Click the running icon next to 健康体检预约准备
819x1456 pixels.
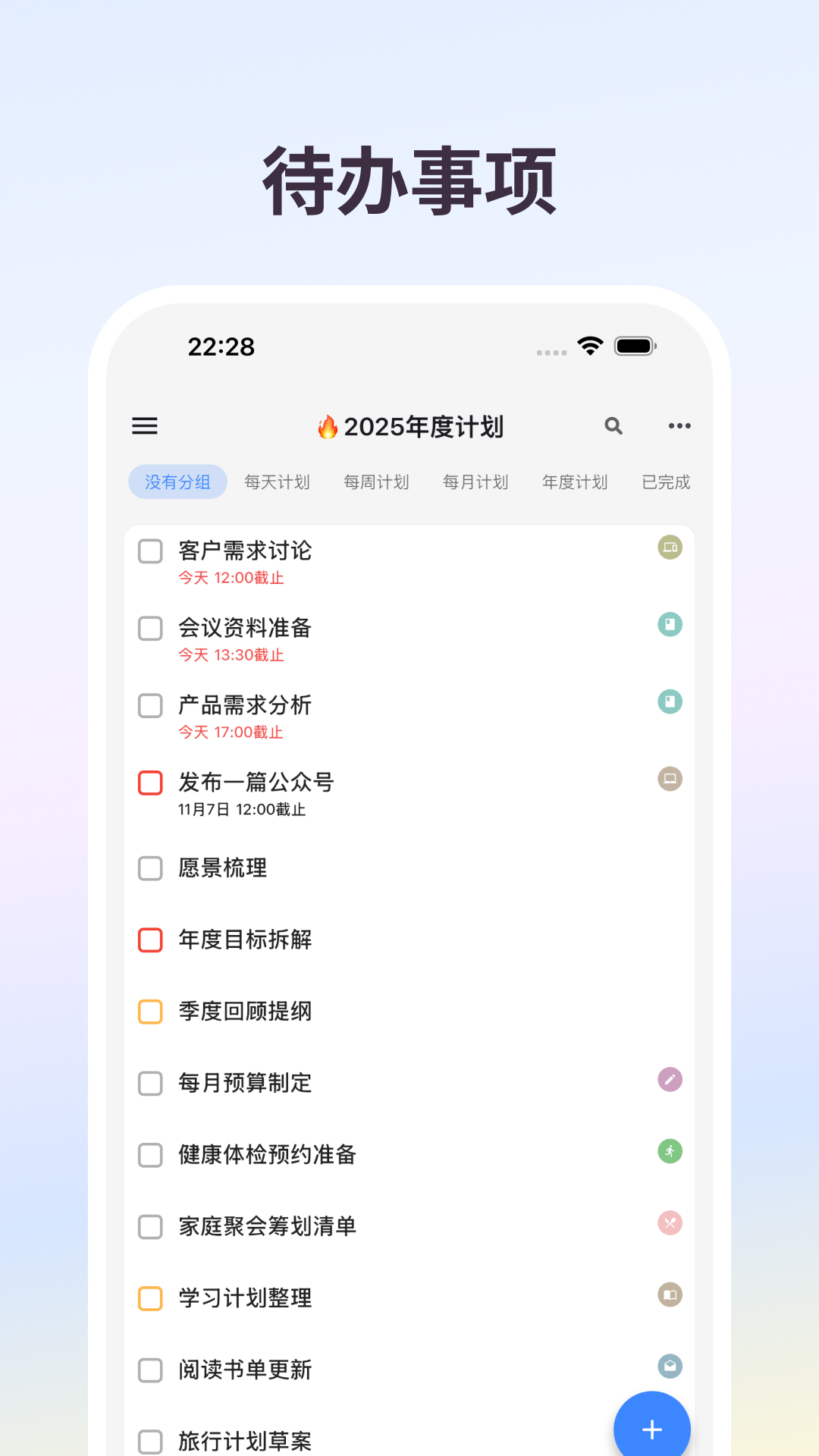point(668,1151)
